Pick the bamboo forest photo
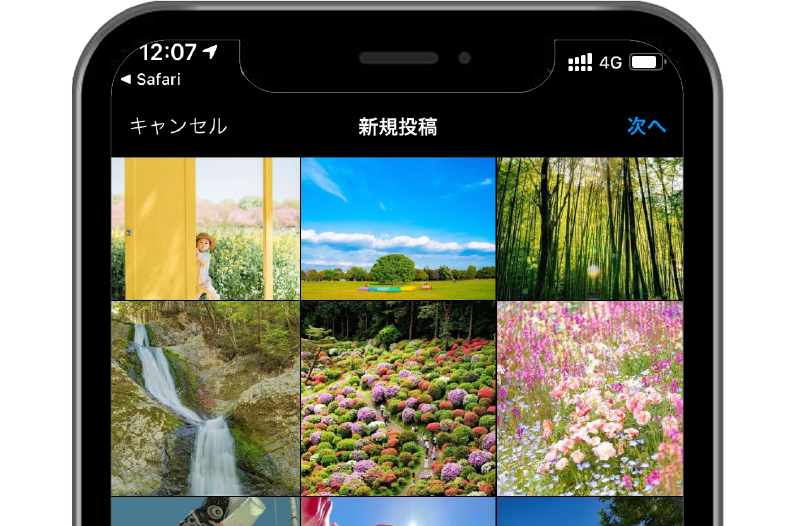Image resolution: width=800 pixels, height=526 pixels. point(590,229)
